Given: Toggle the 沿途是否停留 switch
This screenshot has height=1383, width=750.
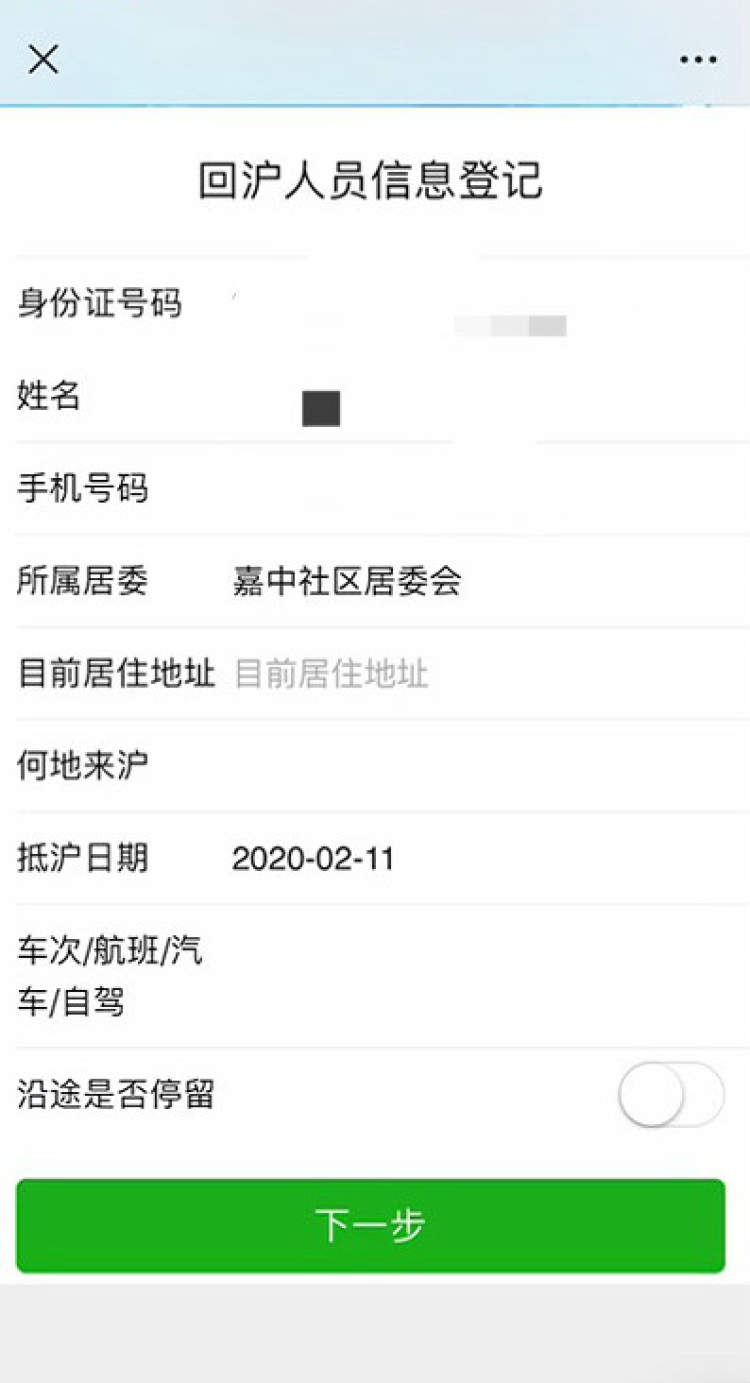Looking at the screenshot, I should [671, 1094].
